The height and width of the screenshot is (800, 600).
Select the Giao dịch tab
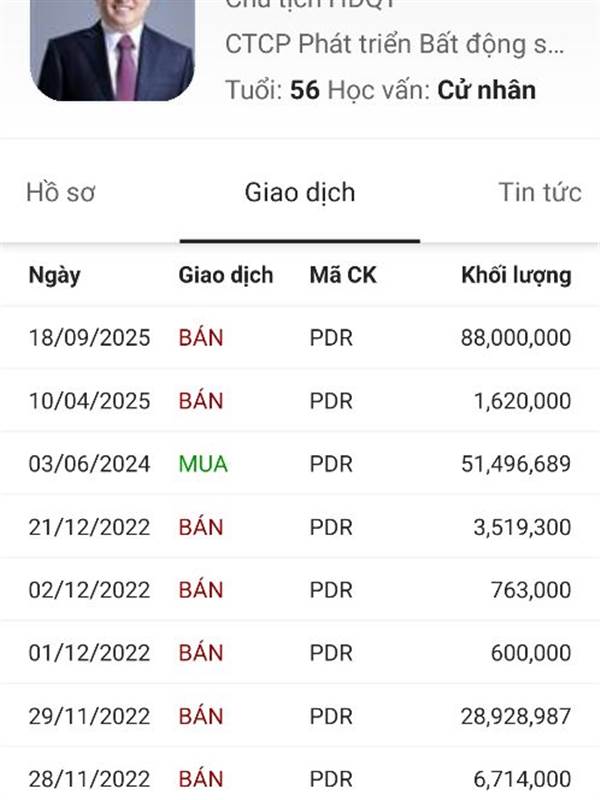(x=300, y=193)
